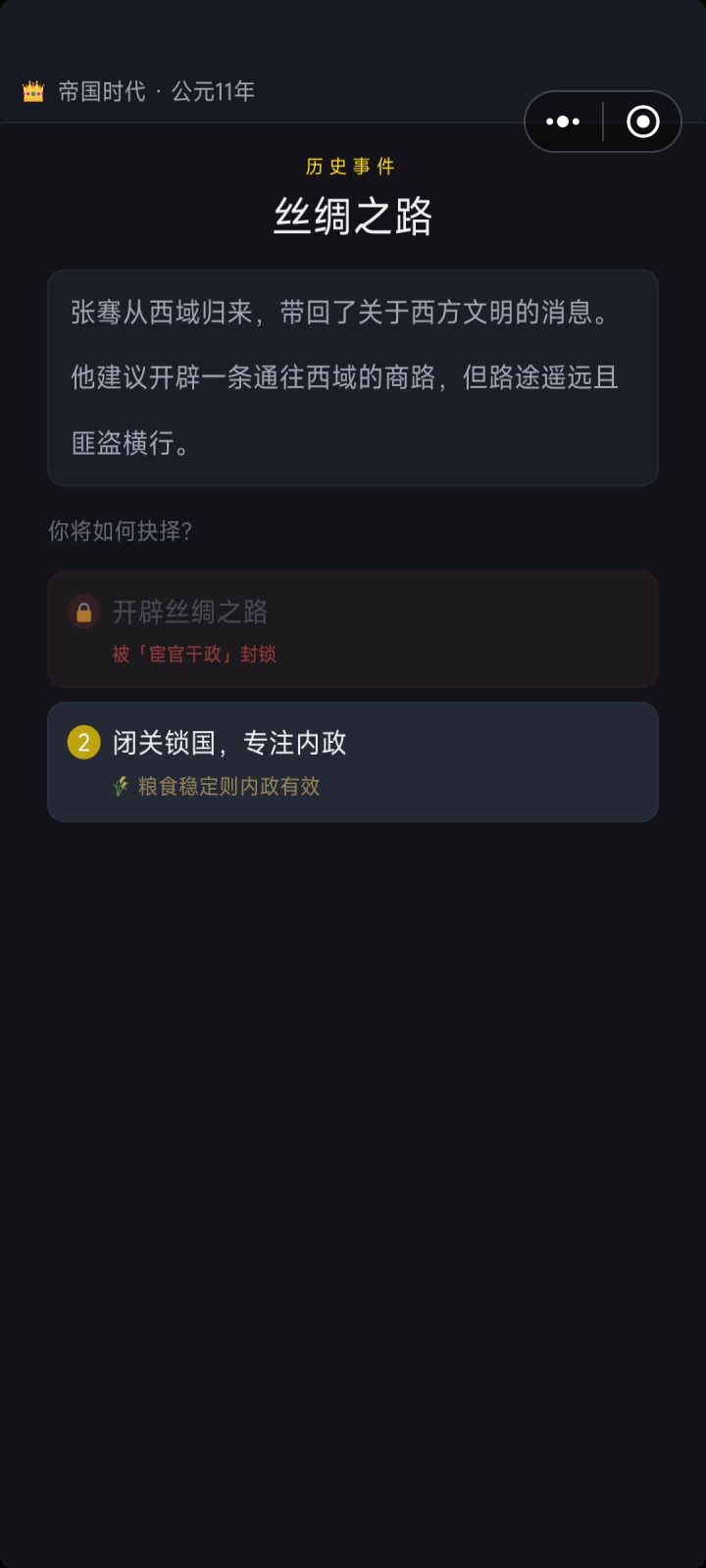Click the crown icon beside the game title
706x1568 pixels.
[32, 93]
